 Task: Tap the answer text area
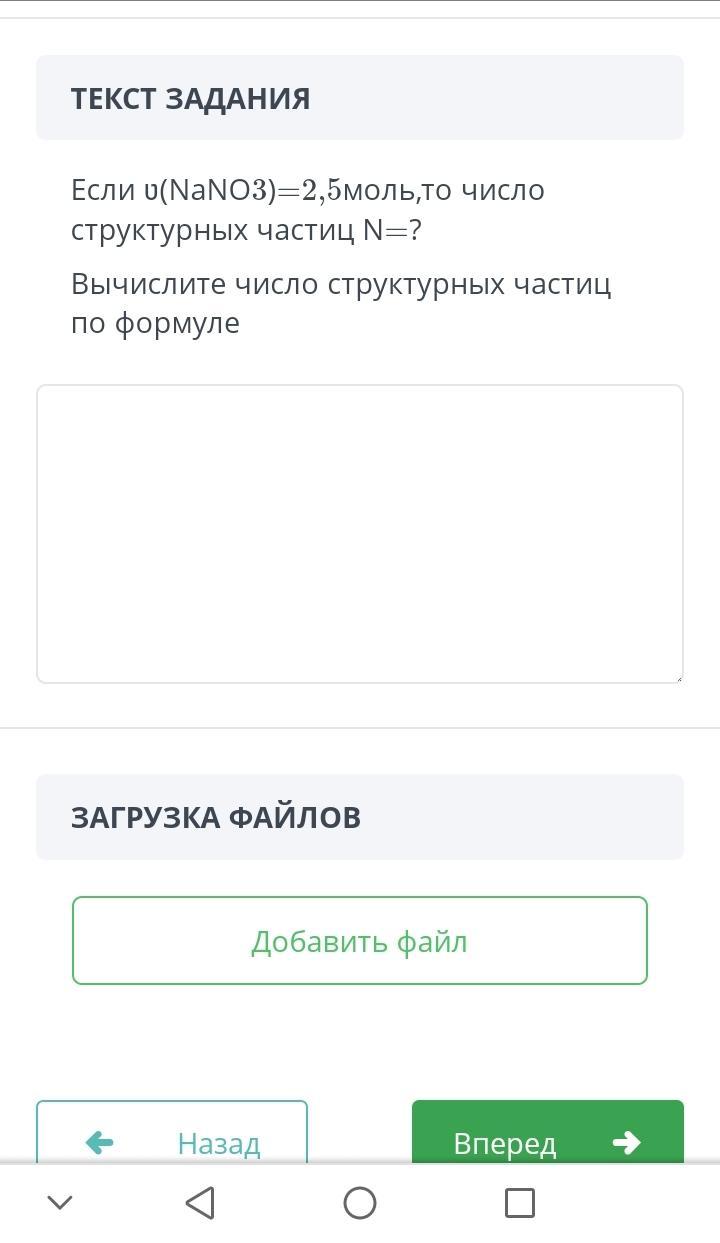click(360, 534)
